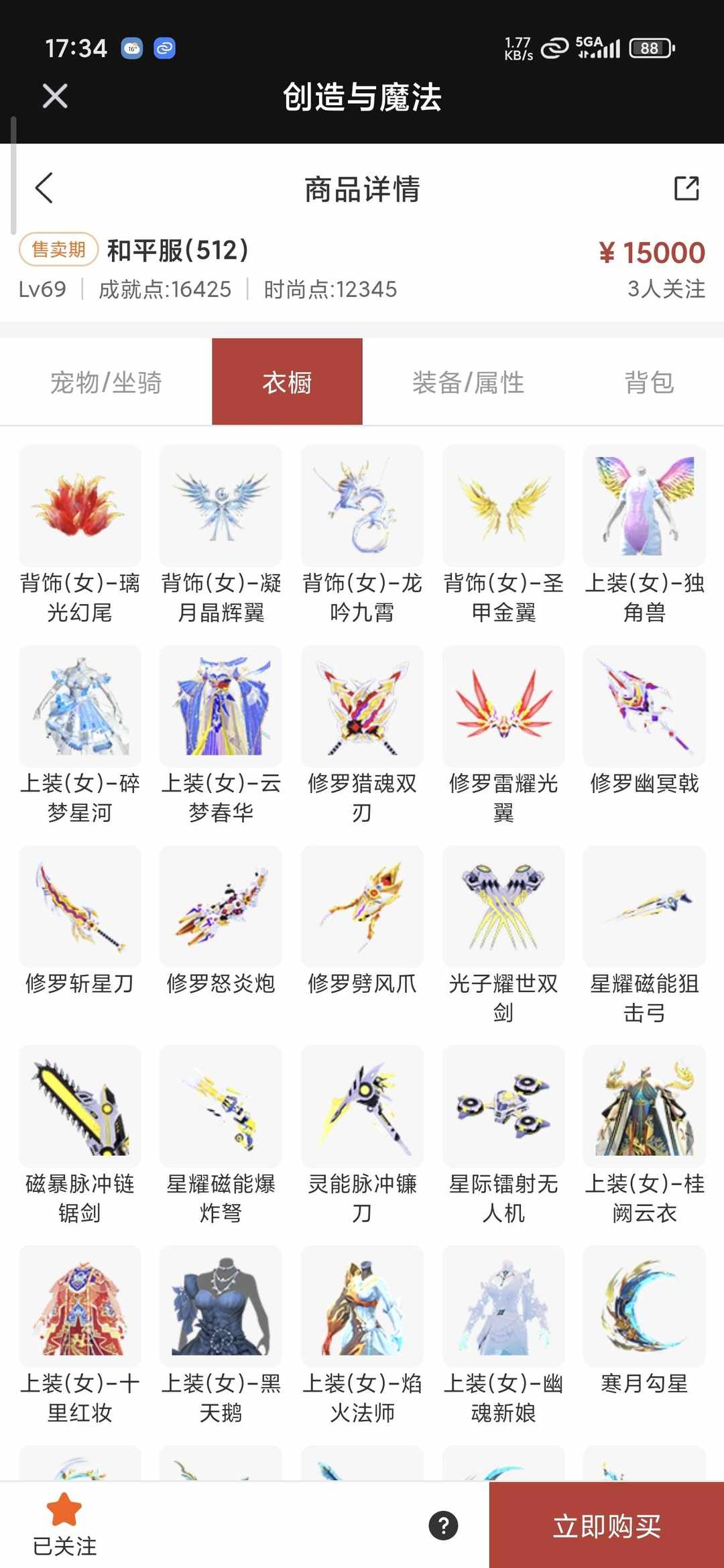Select the 宠物/坐骑 tab
The width and height of the screenshot is (724, 1568).
[x=107, y=382]
